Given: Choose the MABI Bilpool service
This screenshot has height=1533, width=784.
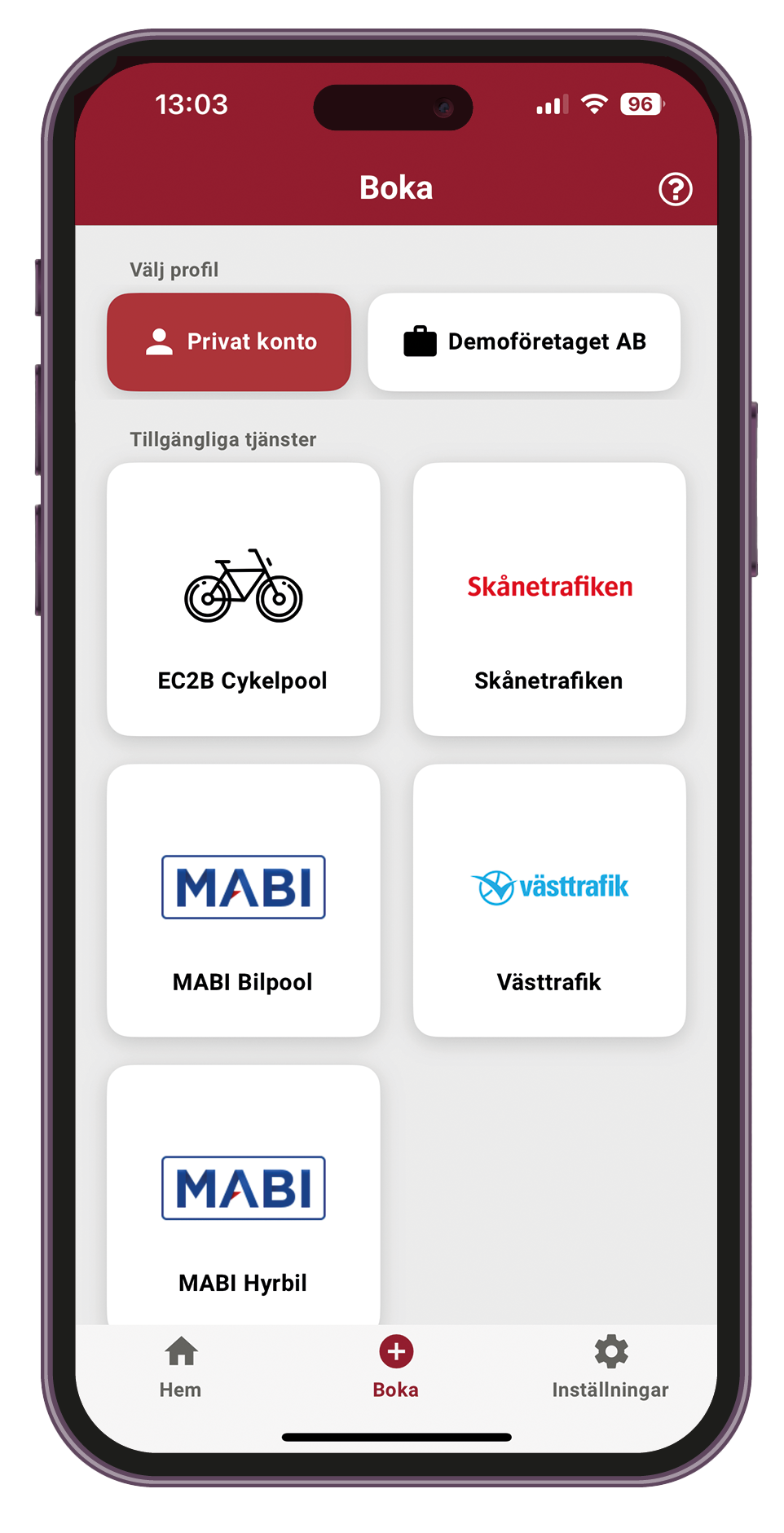Looking at the screenshot, I should click(x=243, y=900).
